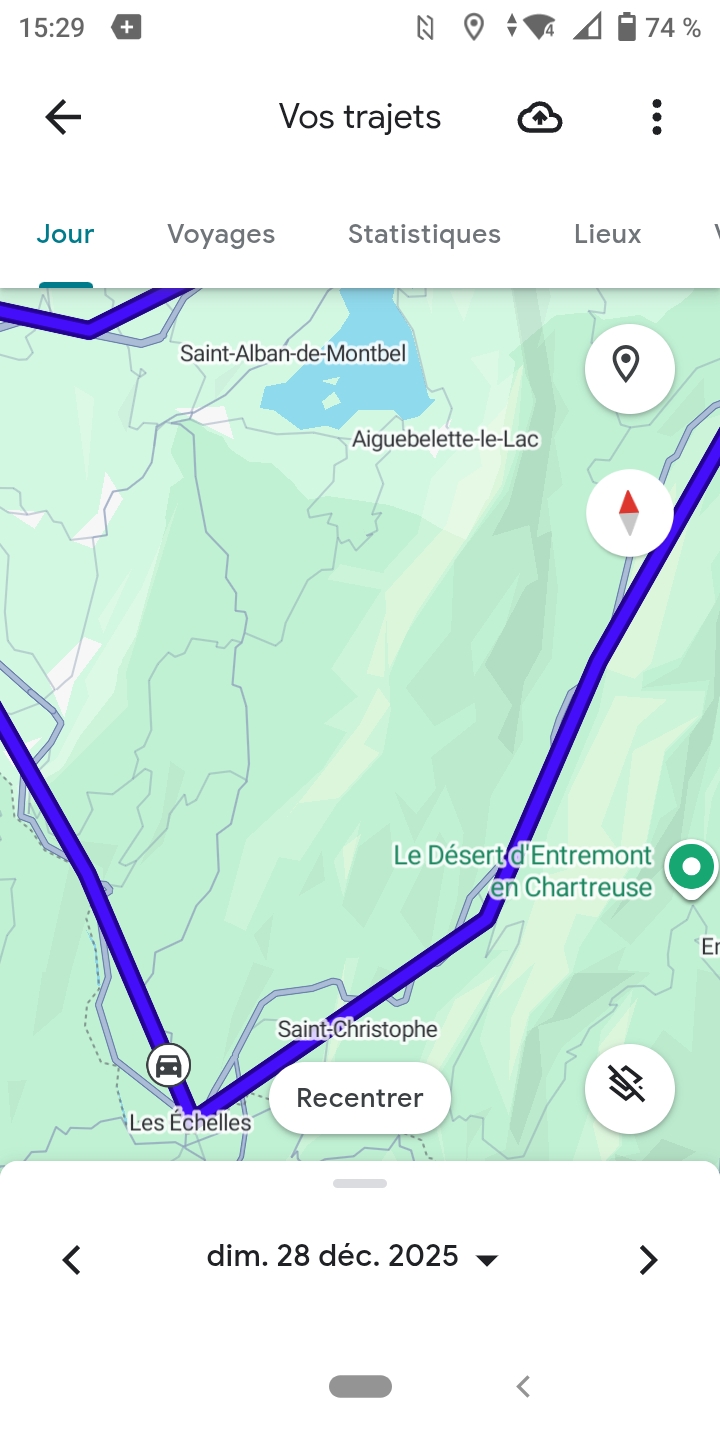Go to the next day
720x1440 pixels.
(x=648, y=1259)
